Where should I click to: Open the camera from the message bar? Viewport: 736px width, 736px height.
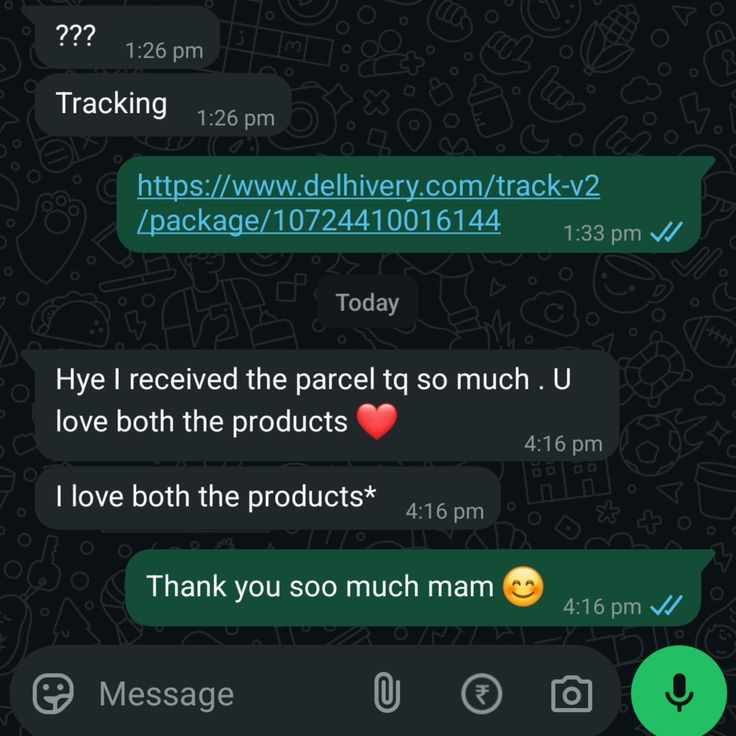[x=571, y=693]
